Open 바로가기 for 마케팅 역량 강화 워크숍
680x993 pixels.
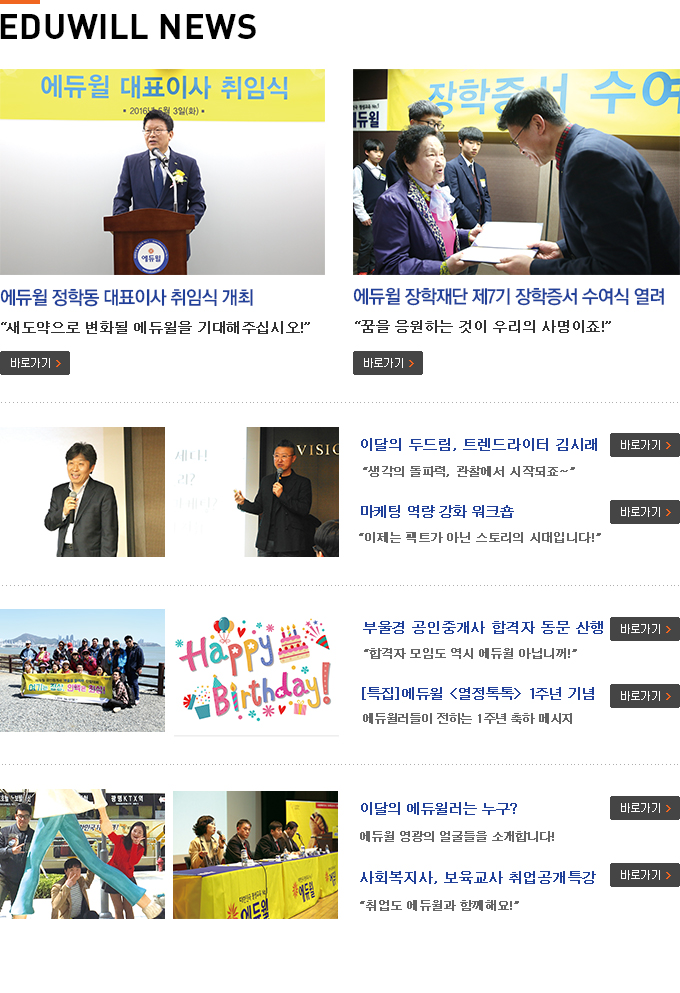click(x=645, y=512)
